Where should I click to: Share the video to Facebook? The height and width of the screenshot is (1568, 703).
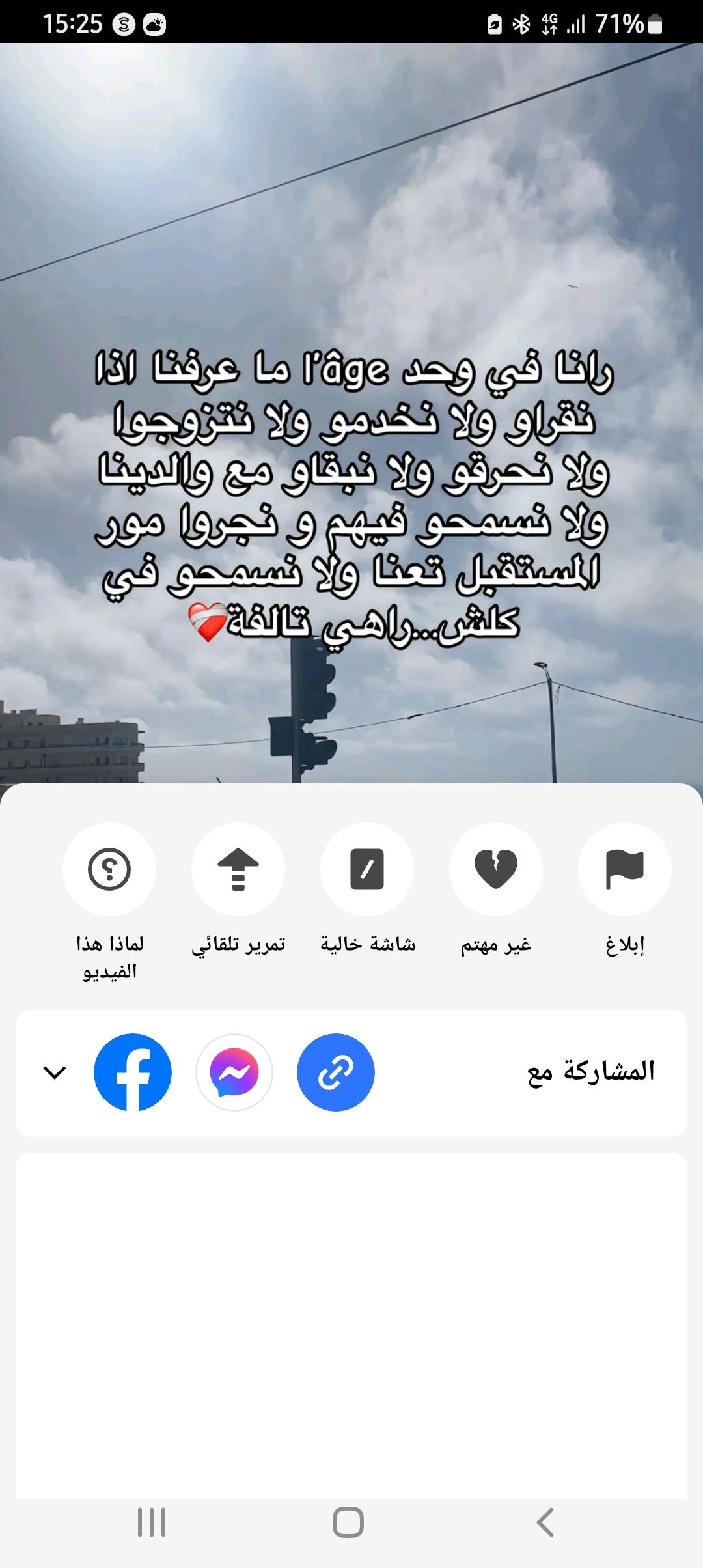pyautogui.click(x=133, y=1072)
